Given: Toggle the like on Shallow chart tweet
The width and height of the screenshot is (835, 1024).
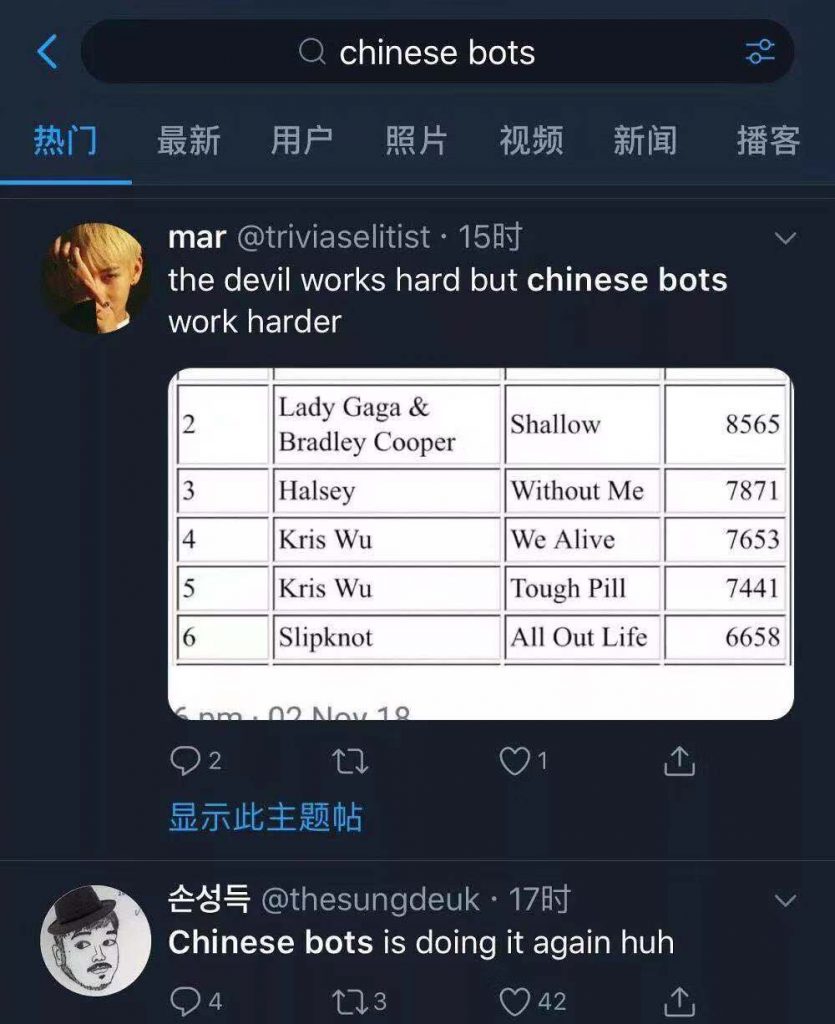Looking at the screenshot, I should 513,761.
